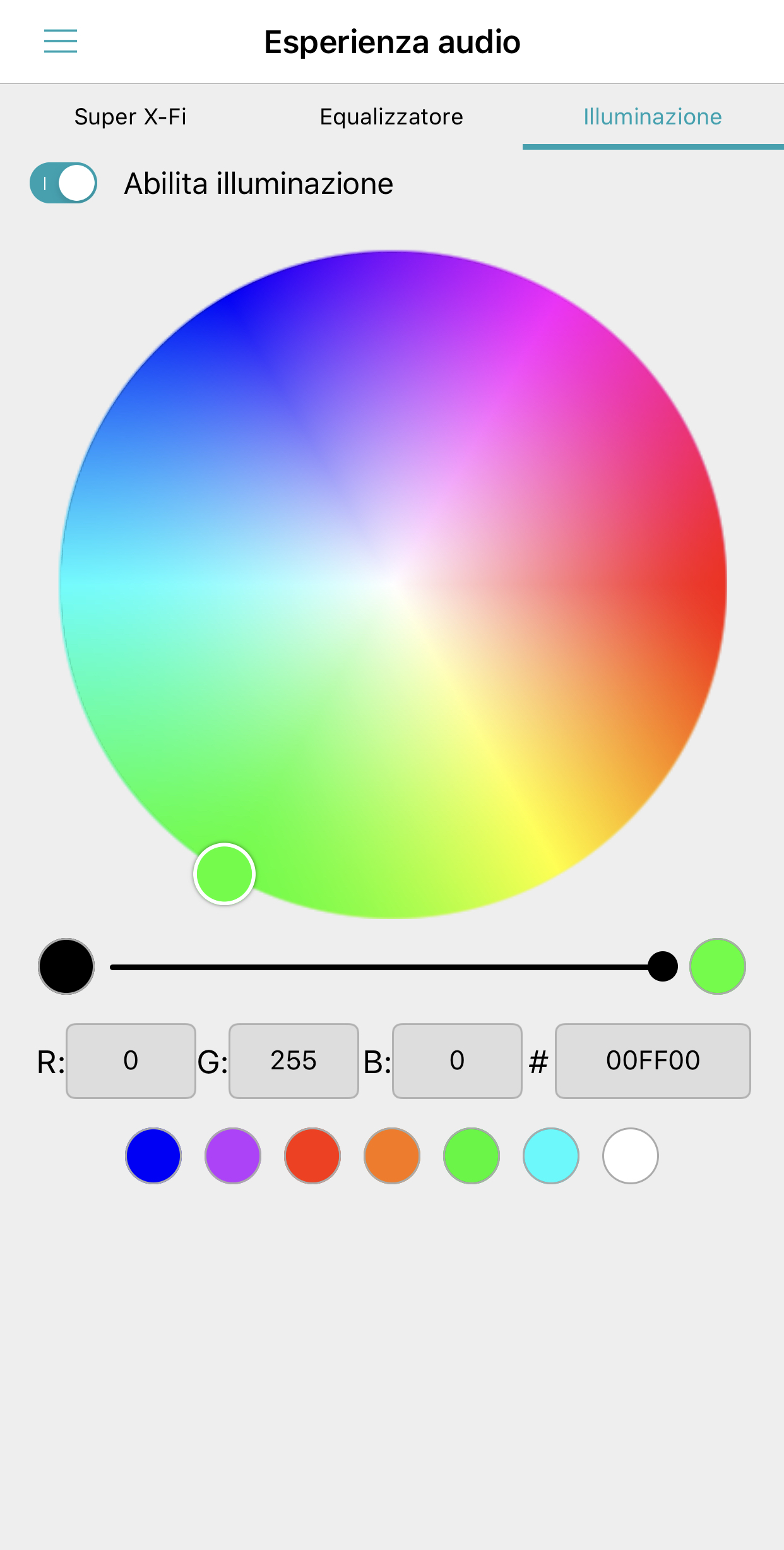Set the white preset color
This screenshot has height=1550, width=784.
[631, 1155]
